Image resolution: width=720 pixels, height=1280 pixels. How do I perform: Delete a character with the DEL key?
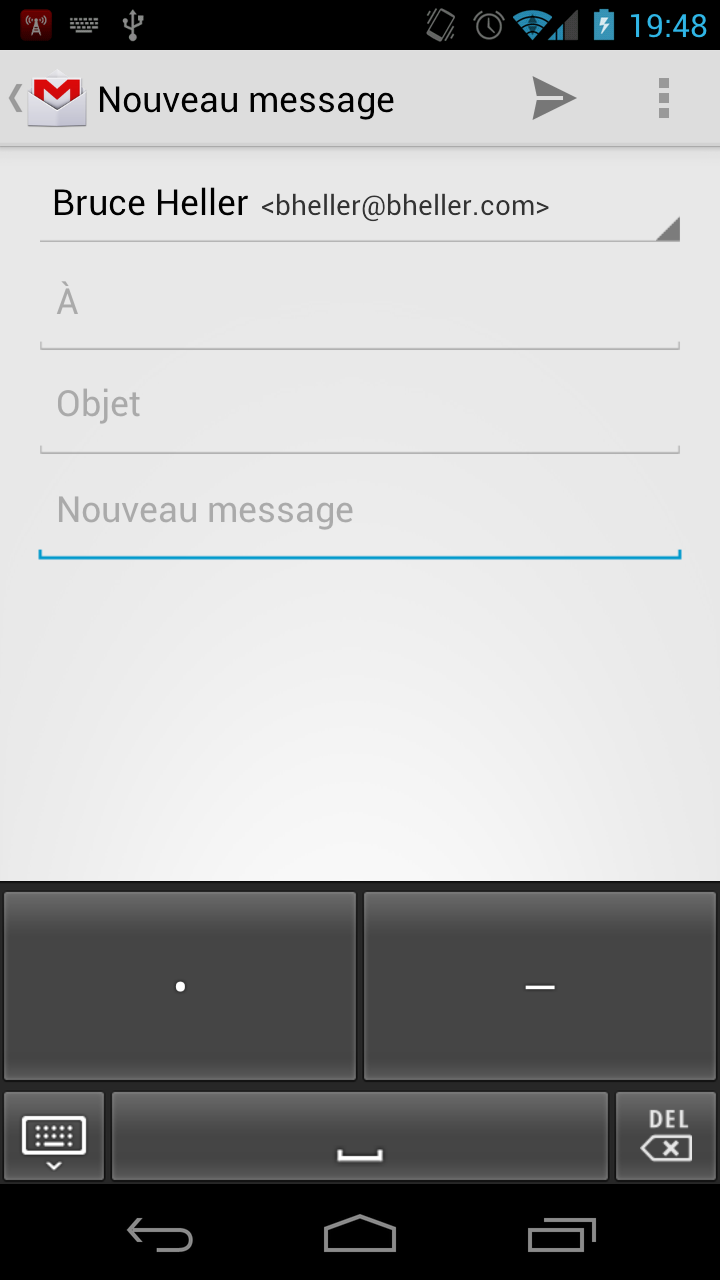666,1136
